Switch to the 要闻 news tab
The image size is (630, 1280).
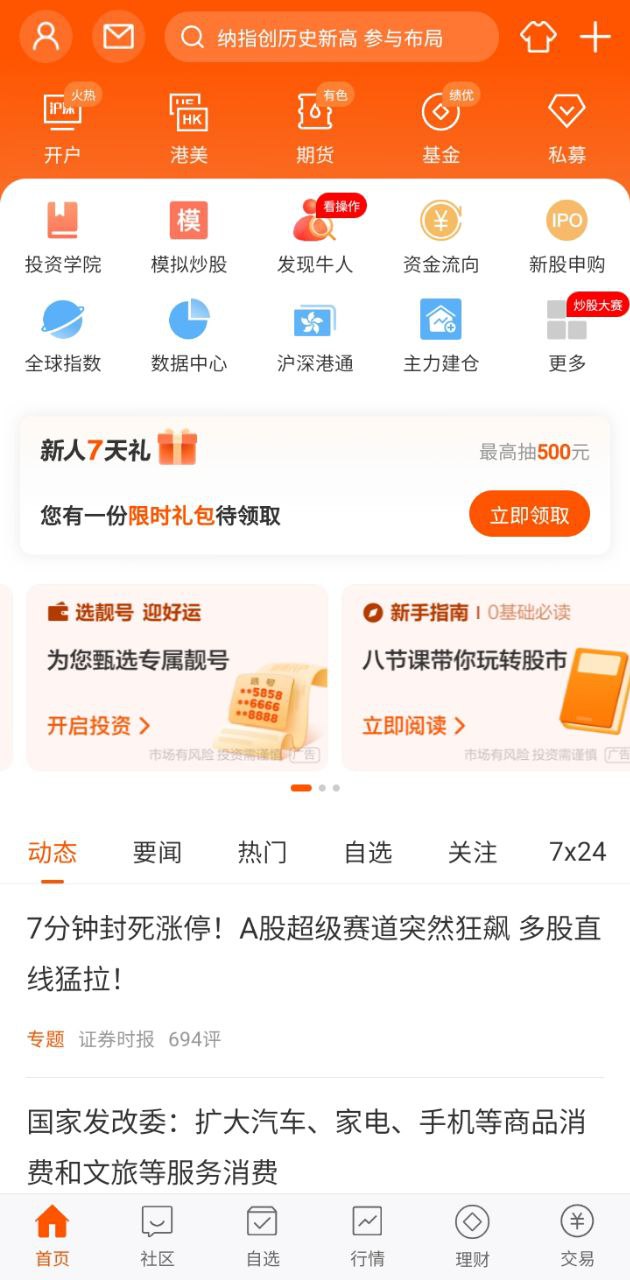click(x=157, y=852)
